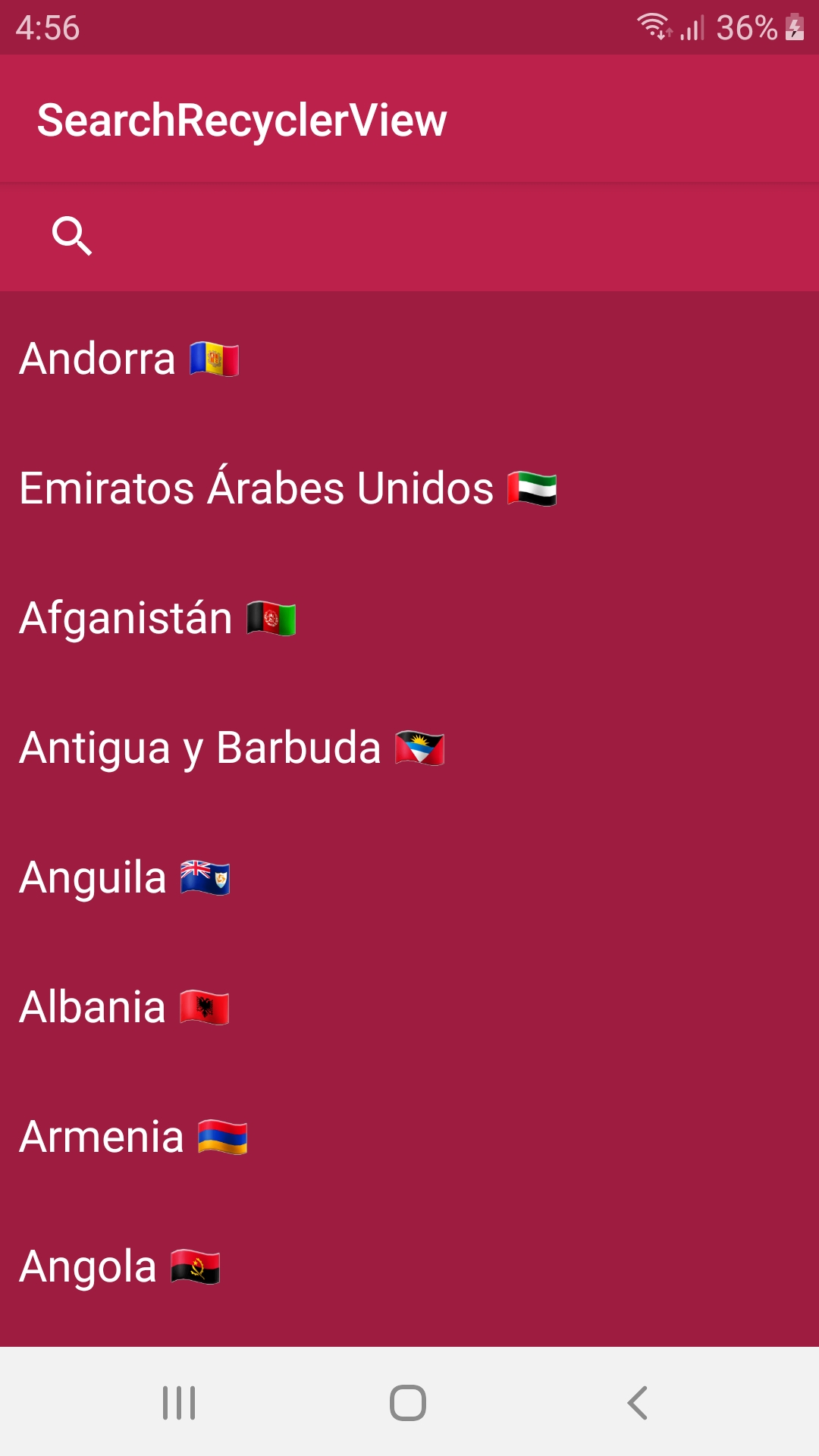This screenshot has width=819, height=1456.
Task: Tap the search magnifier icon
Action: click(72, 236)
